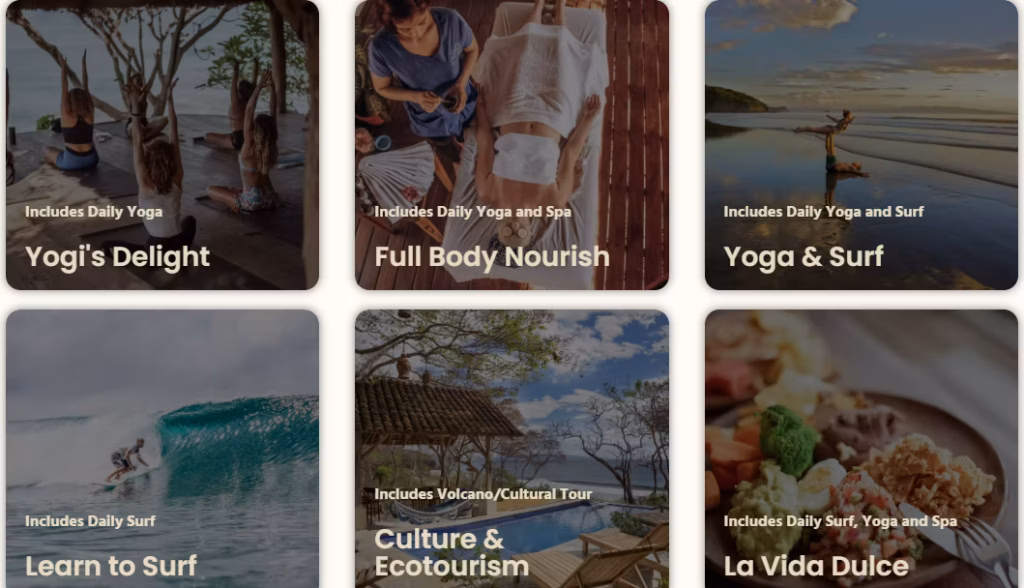This screenshot has height=588, width=1024.
Task: View the Yoga & Surf package
Action: coord(861,145)
